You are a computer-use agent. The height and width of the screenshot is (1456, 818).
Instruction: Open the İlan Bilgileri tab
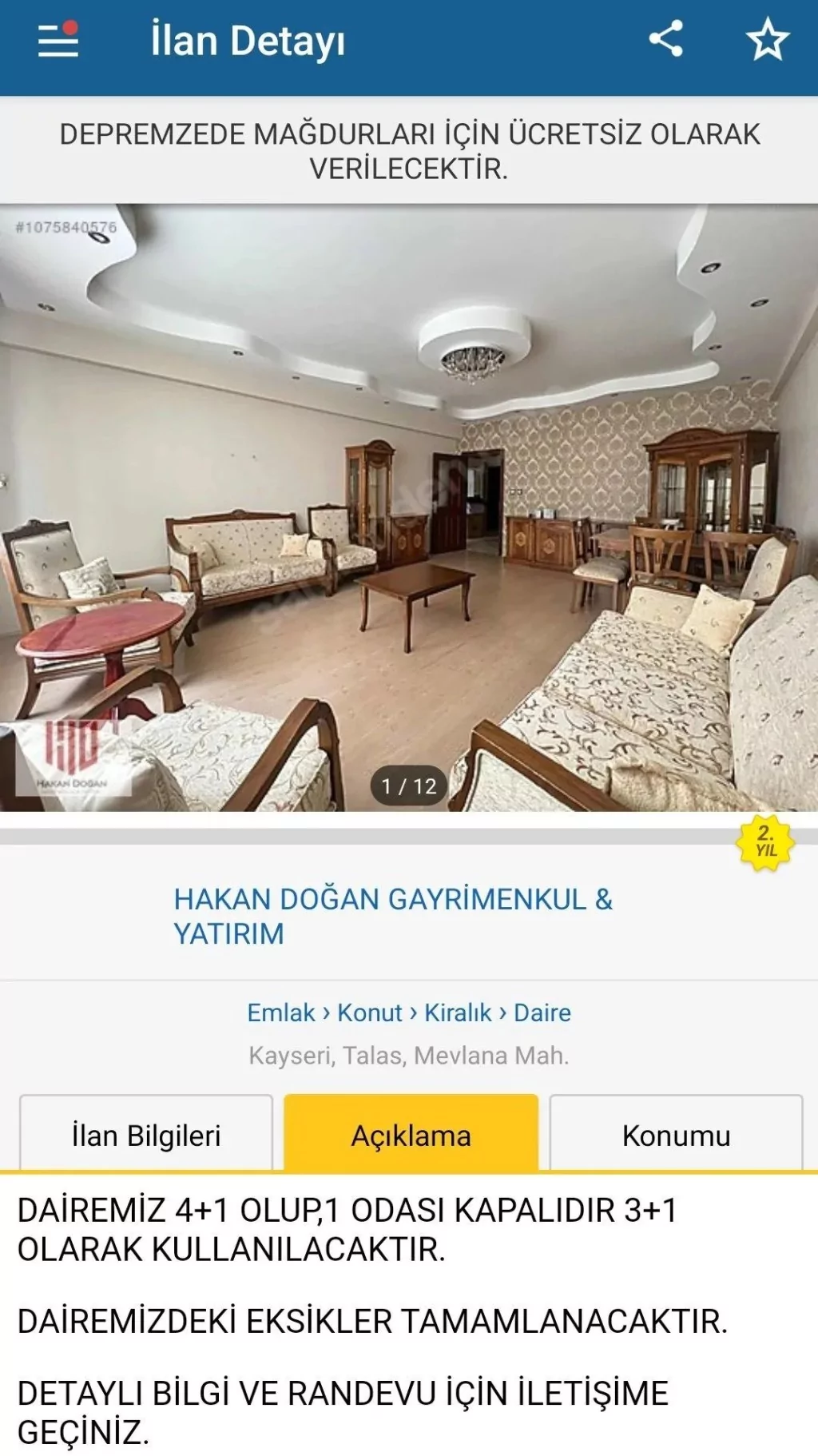[147, 1136]
